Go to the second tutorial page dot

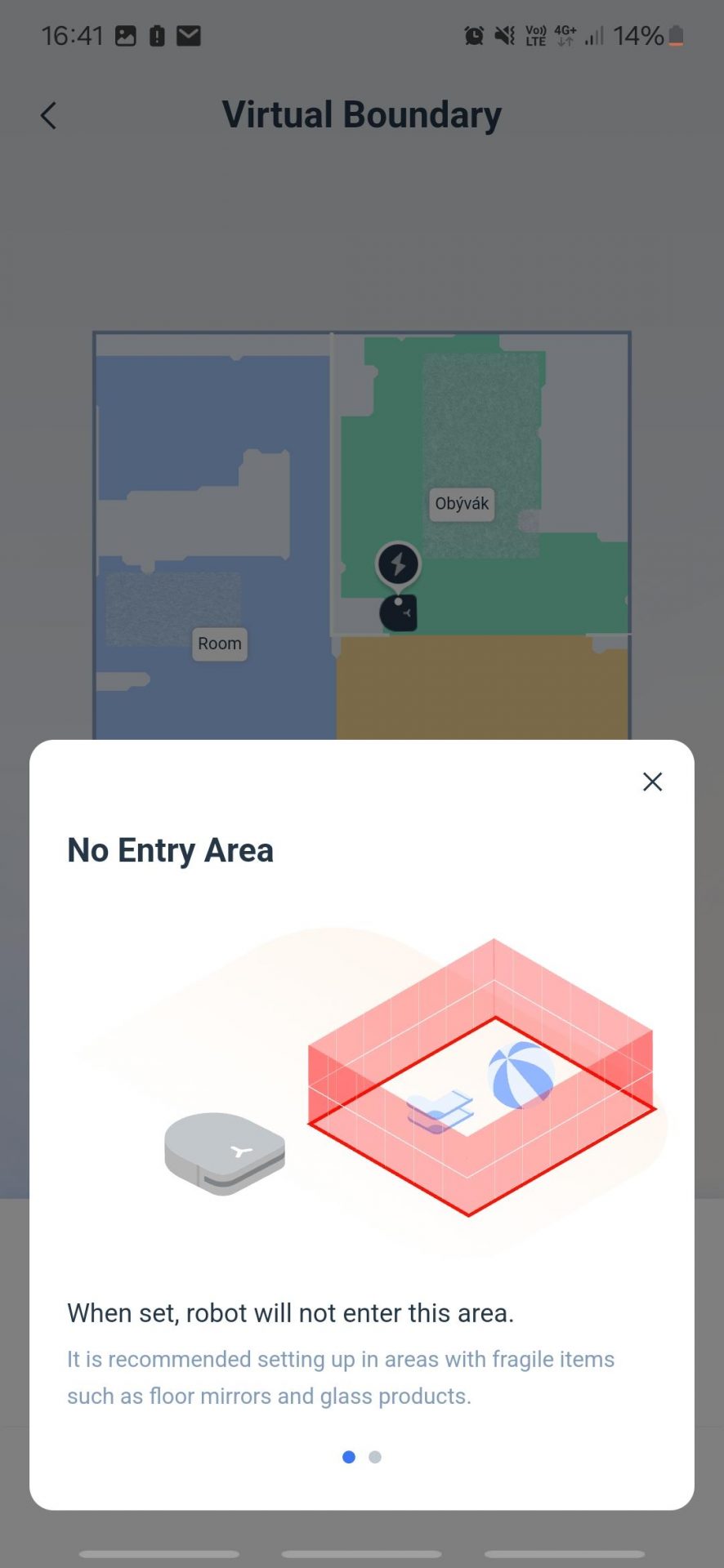(375, 1457)
